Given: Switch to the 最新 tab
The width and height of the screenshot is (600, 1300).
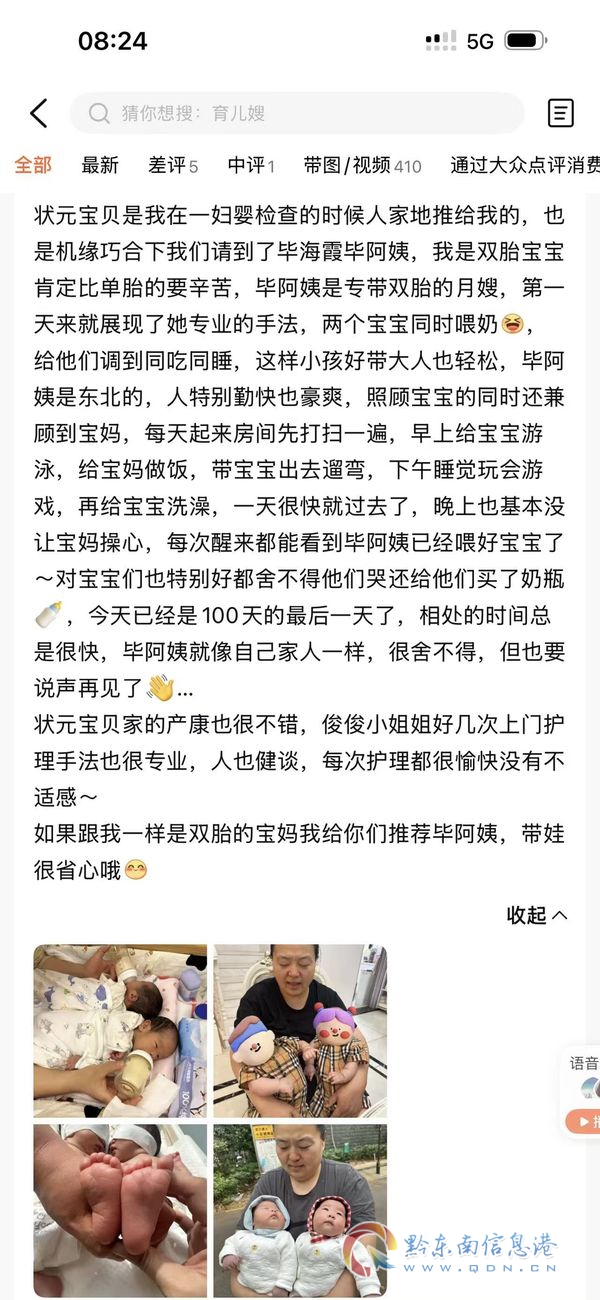Looking at the screenshot, I should [x=100, y=165].
